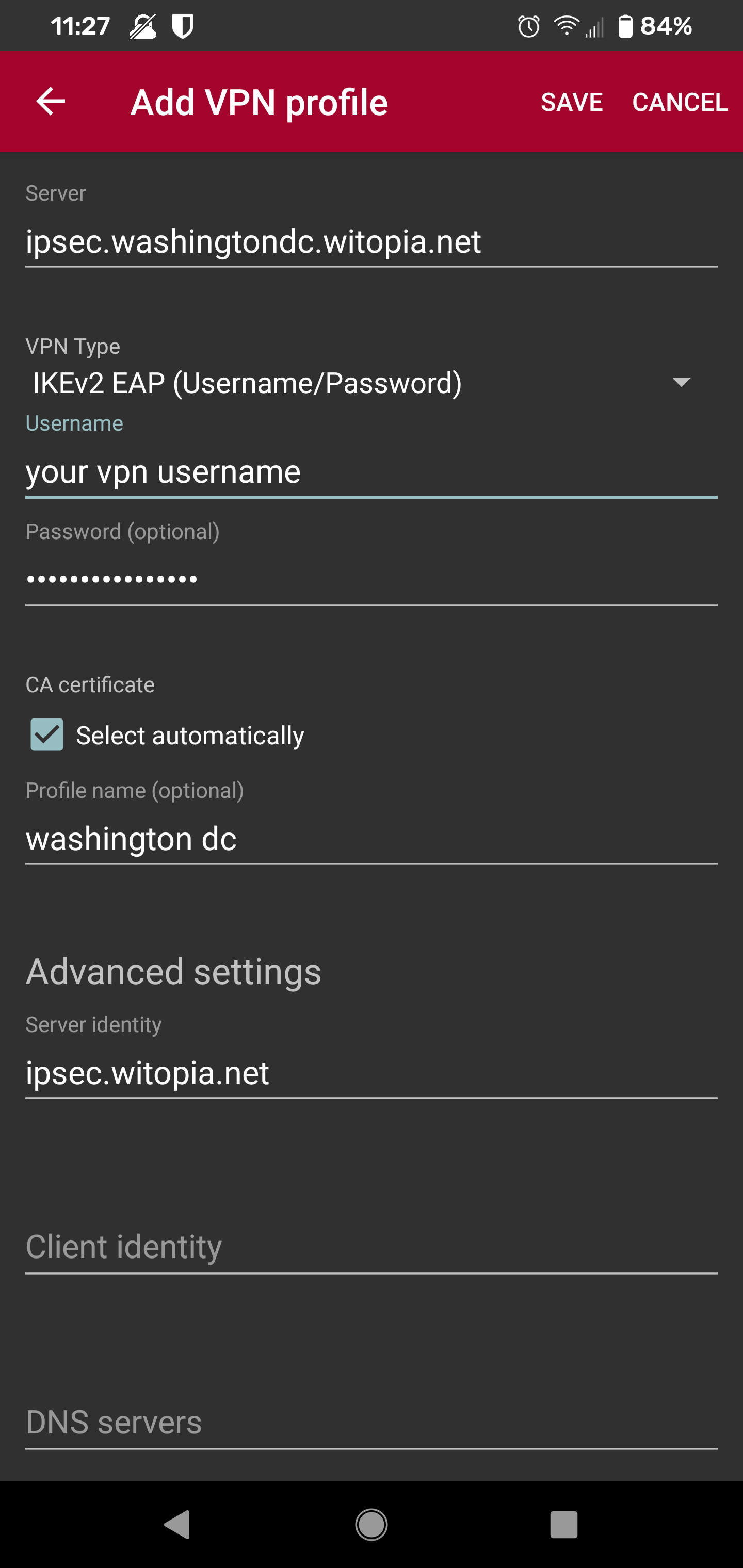Image resolution: width=743 pixels, height=1568 pixels.
Task: Tap the DNS servers field
Action: tap(372, 1423)
